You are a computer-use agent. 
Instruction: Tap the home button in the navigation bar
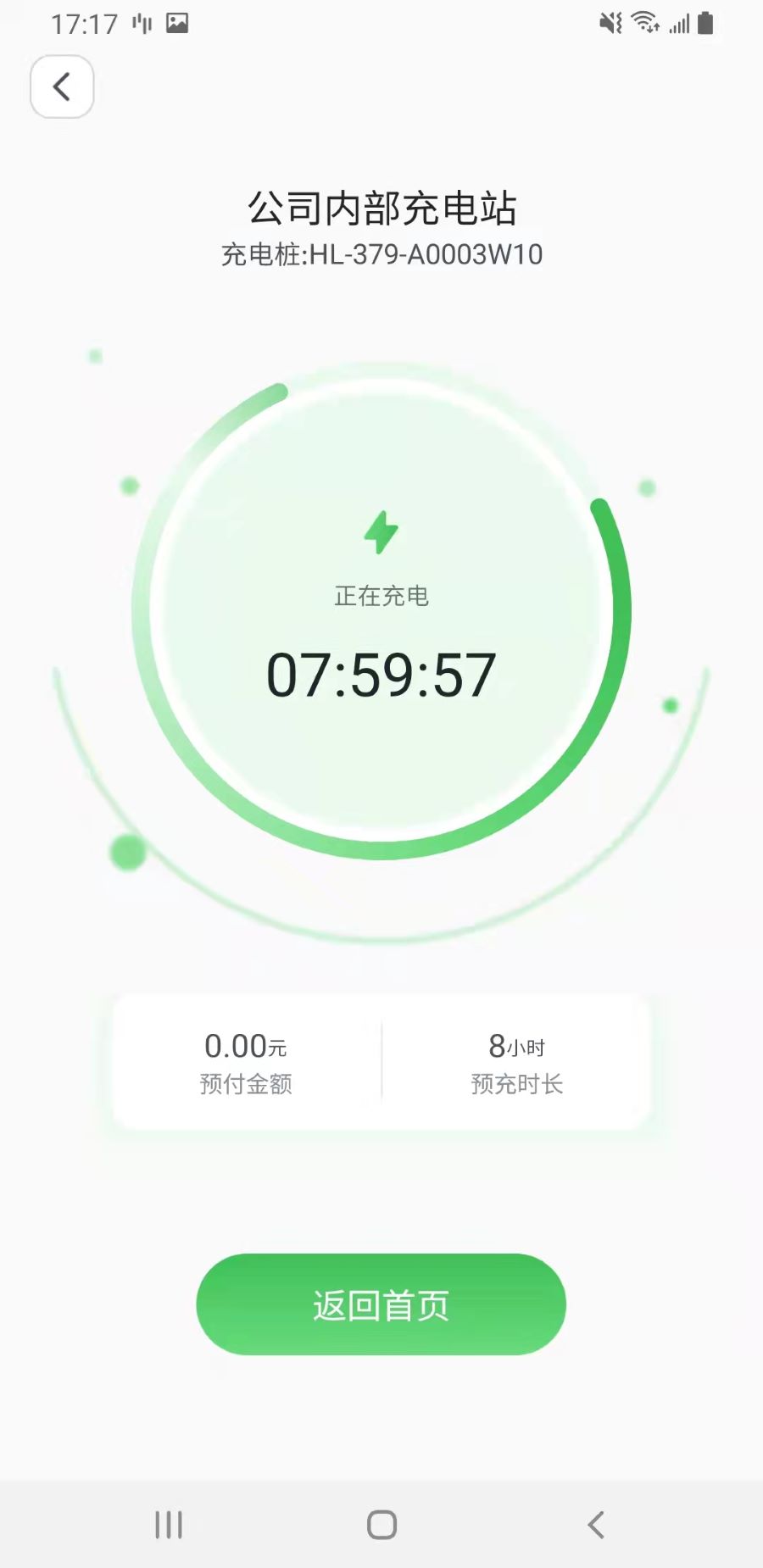coord(381,1524)
